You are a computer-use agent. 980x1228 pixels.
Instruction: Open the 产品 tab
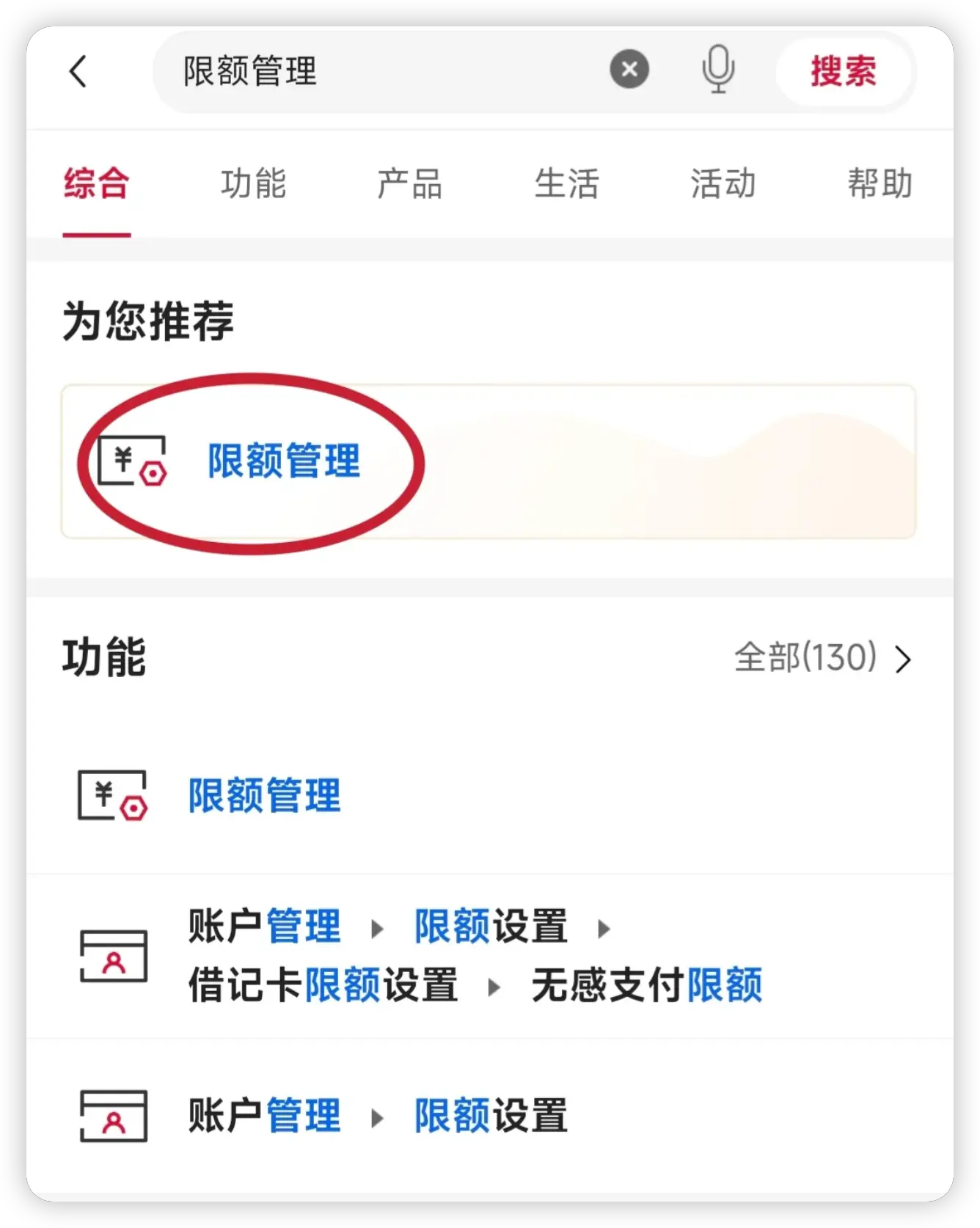(409, 183)
